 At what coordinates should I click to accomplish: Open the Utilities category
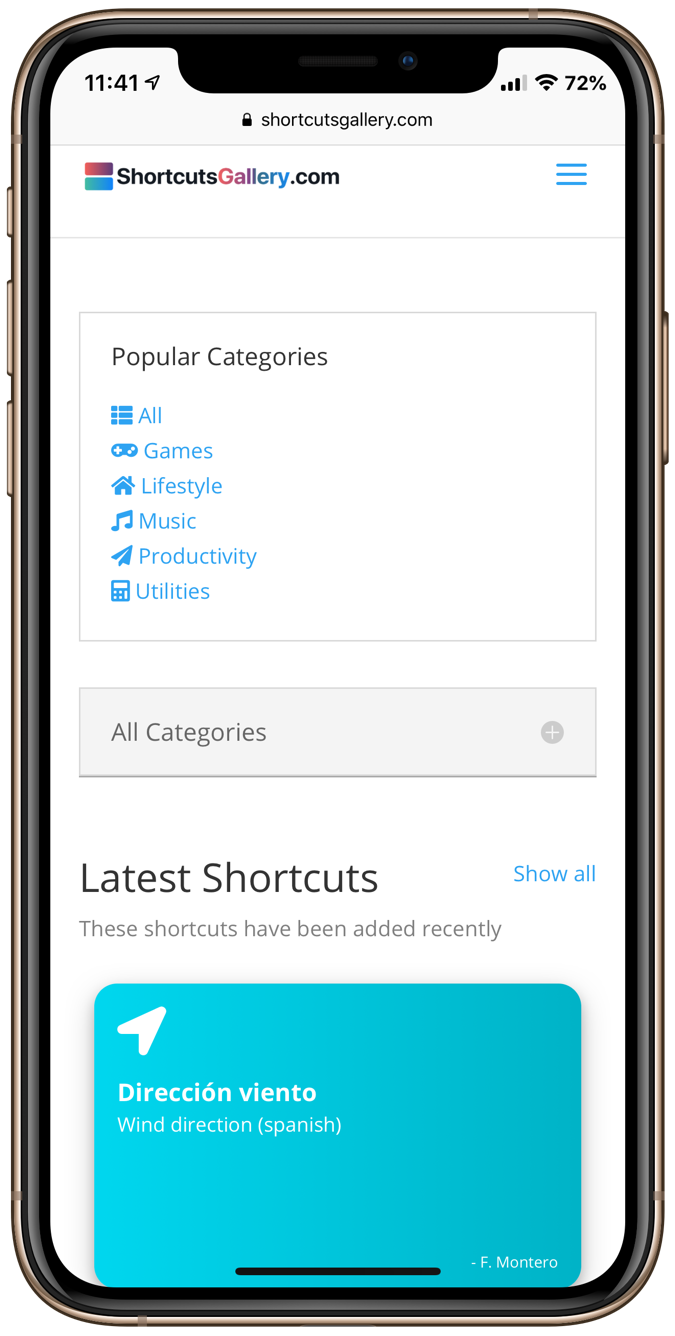(161, 590)
